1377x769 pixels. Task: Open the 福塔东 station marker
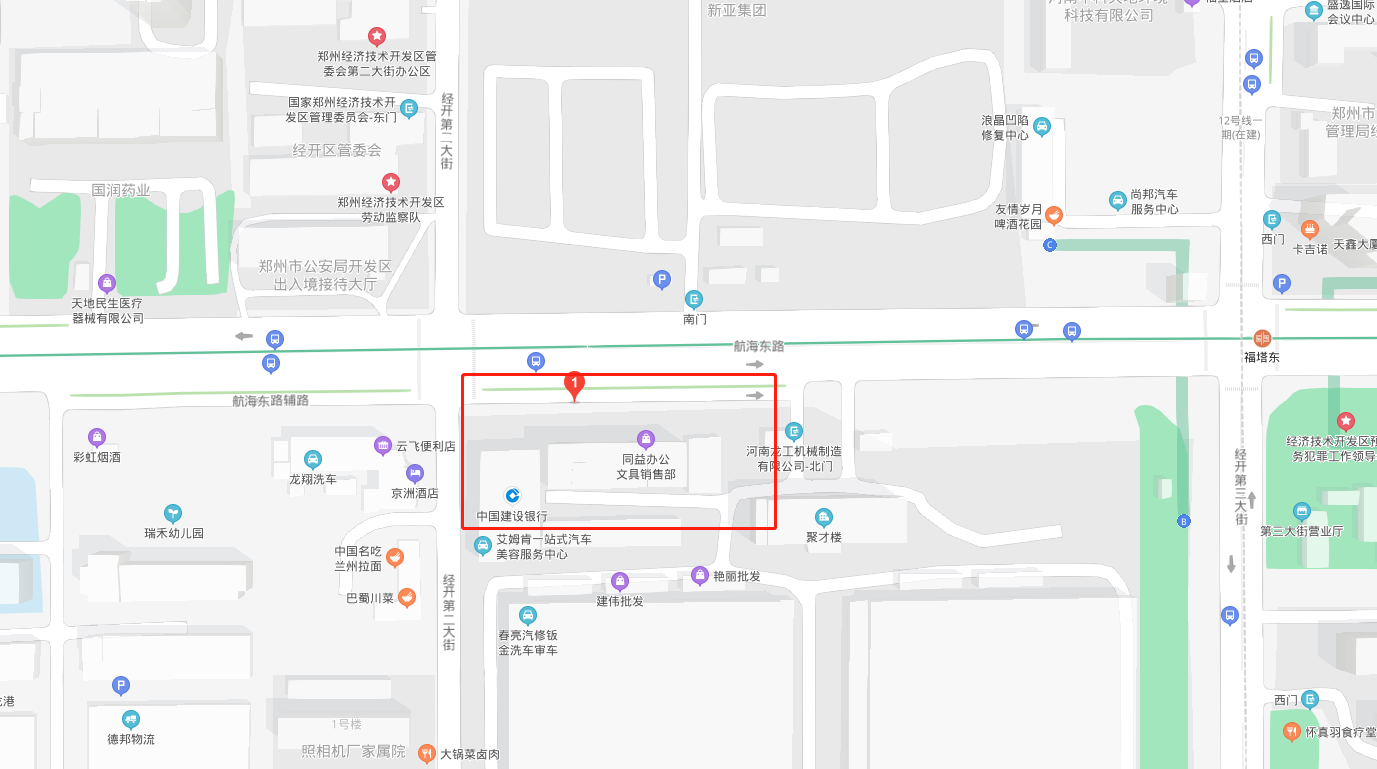click(1262, 338)
